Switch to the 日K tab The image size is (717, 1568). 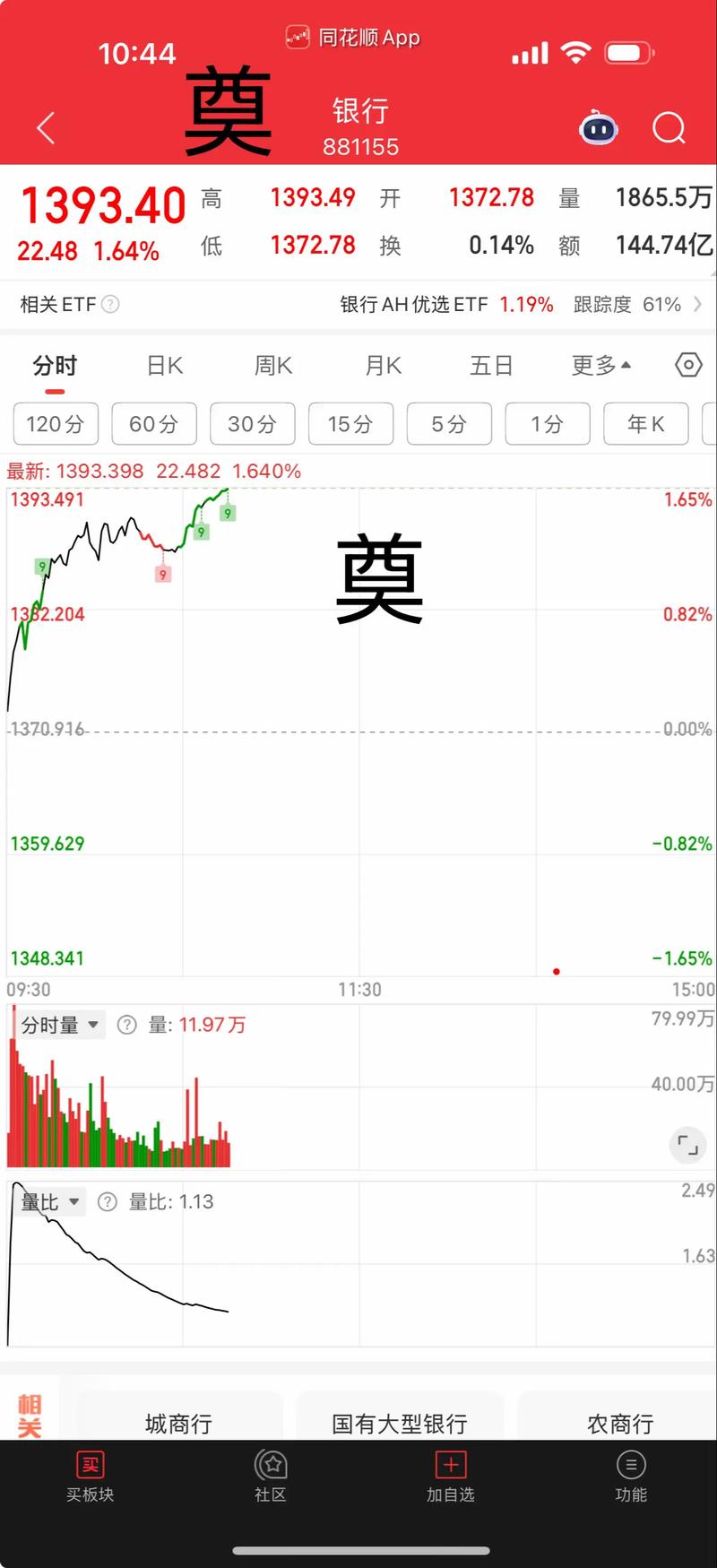(x=163, y=365)
